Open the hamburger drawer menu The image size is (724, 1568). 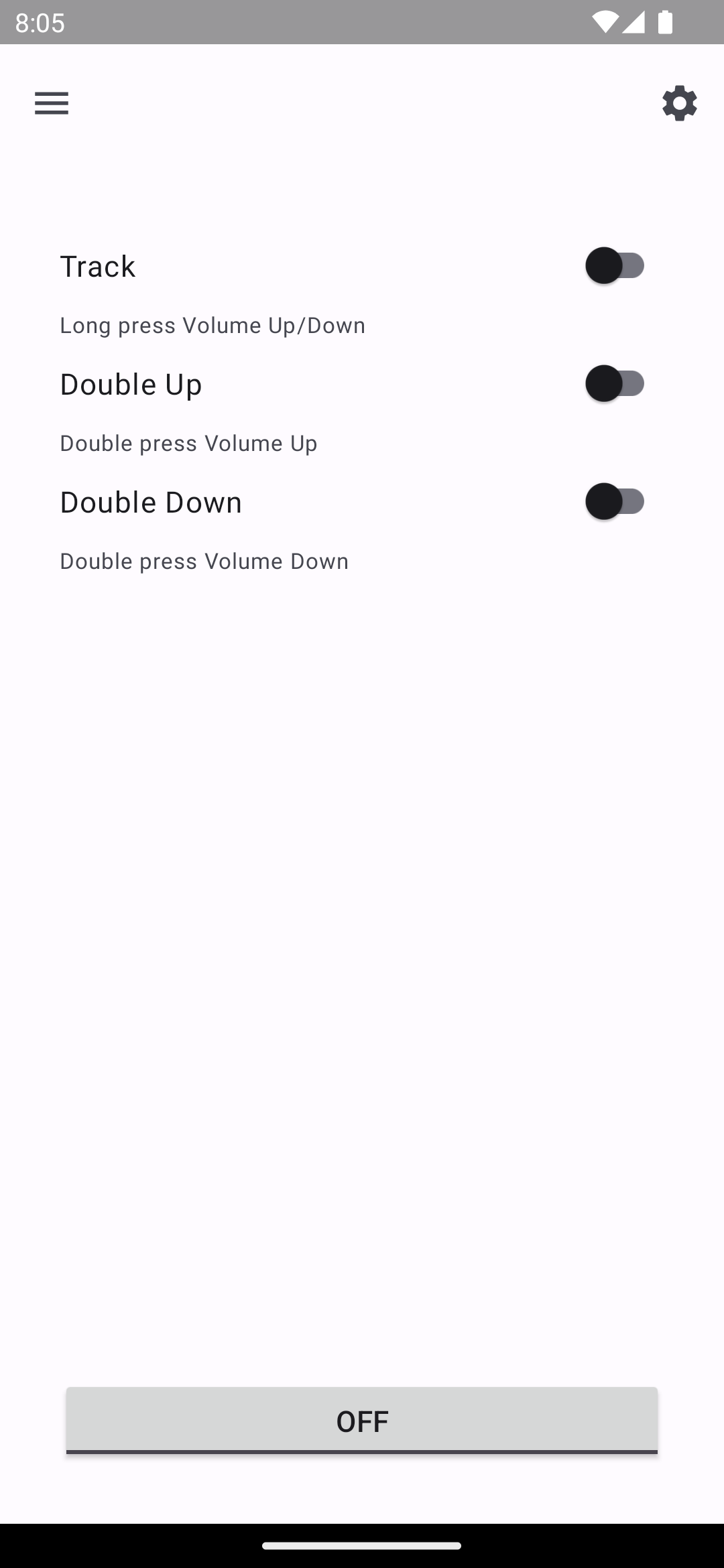[52, 103]
